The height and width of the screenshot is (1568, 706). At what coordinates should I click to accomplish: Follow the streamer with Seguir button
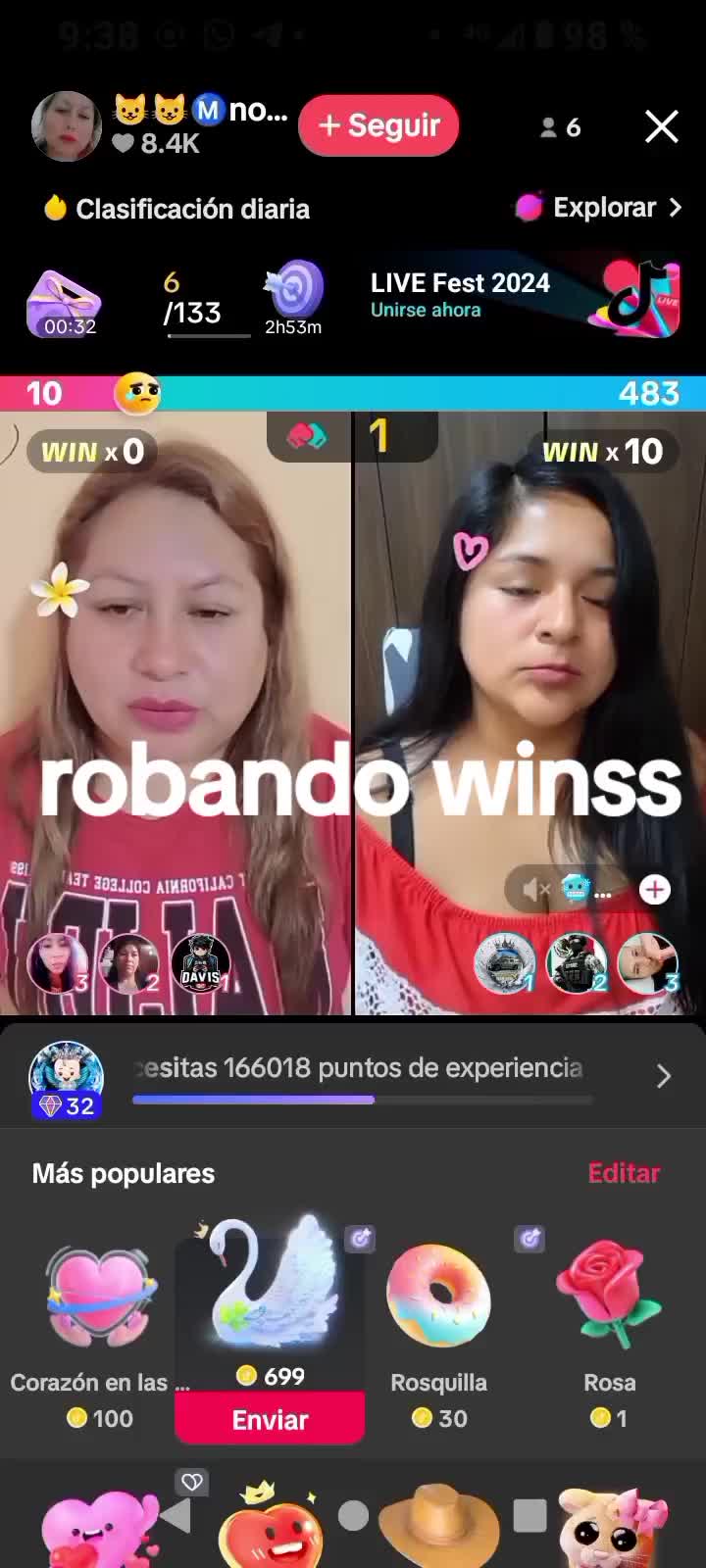pyautogui.click(x=378, y=125)
